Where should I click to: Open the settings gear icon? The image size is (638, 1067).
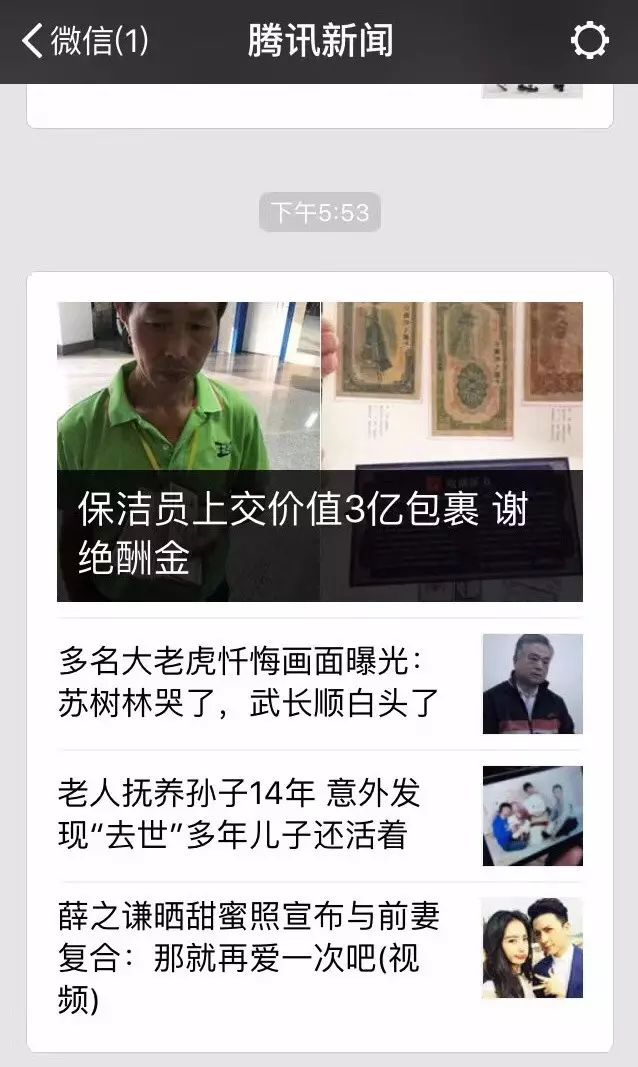pyautogui.click(x=589, y=41)
